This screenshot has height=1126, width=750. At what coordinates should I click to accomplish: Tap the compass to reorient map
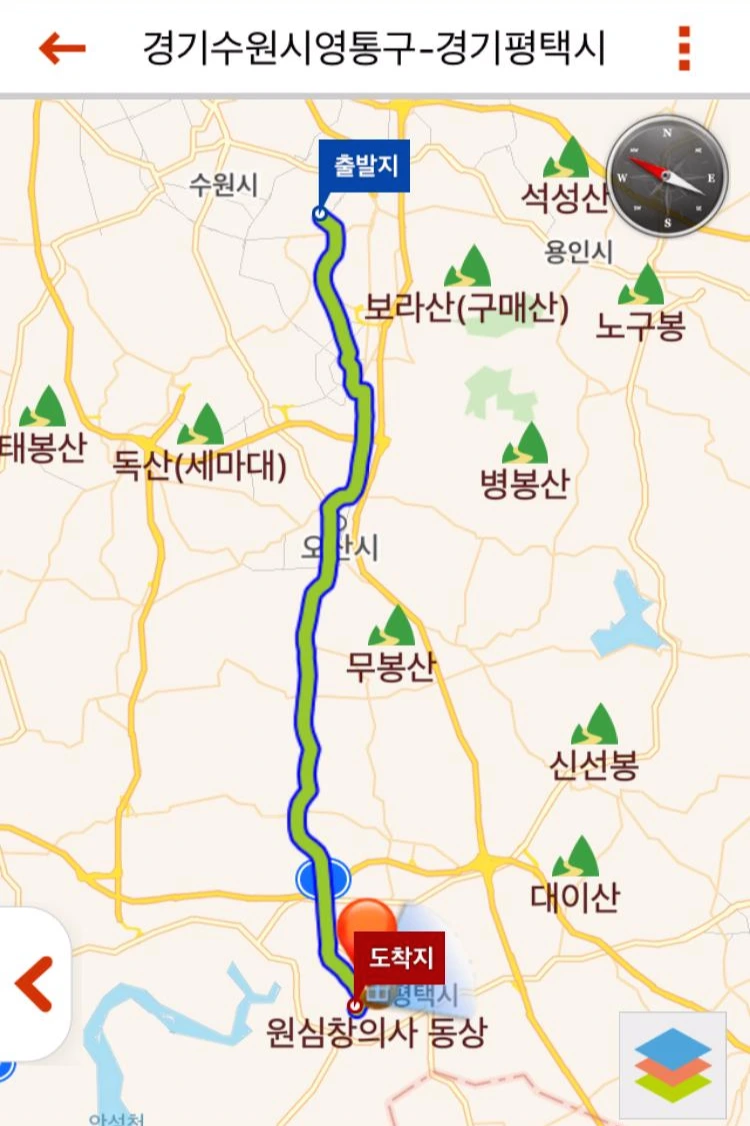667,177
